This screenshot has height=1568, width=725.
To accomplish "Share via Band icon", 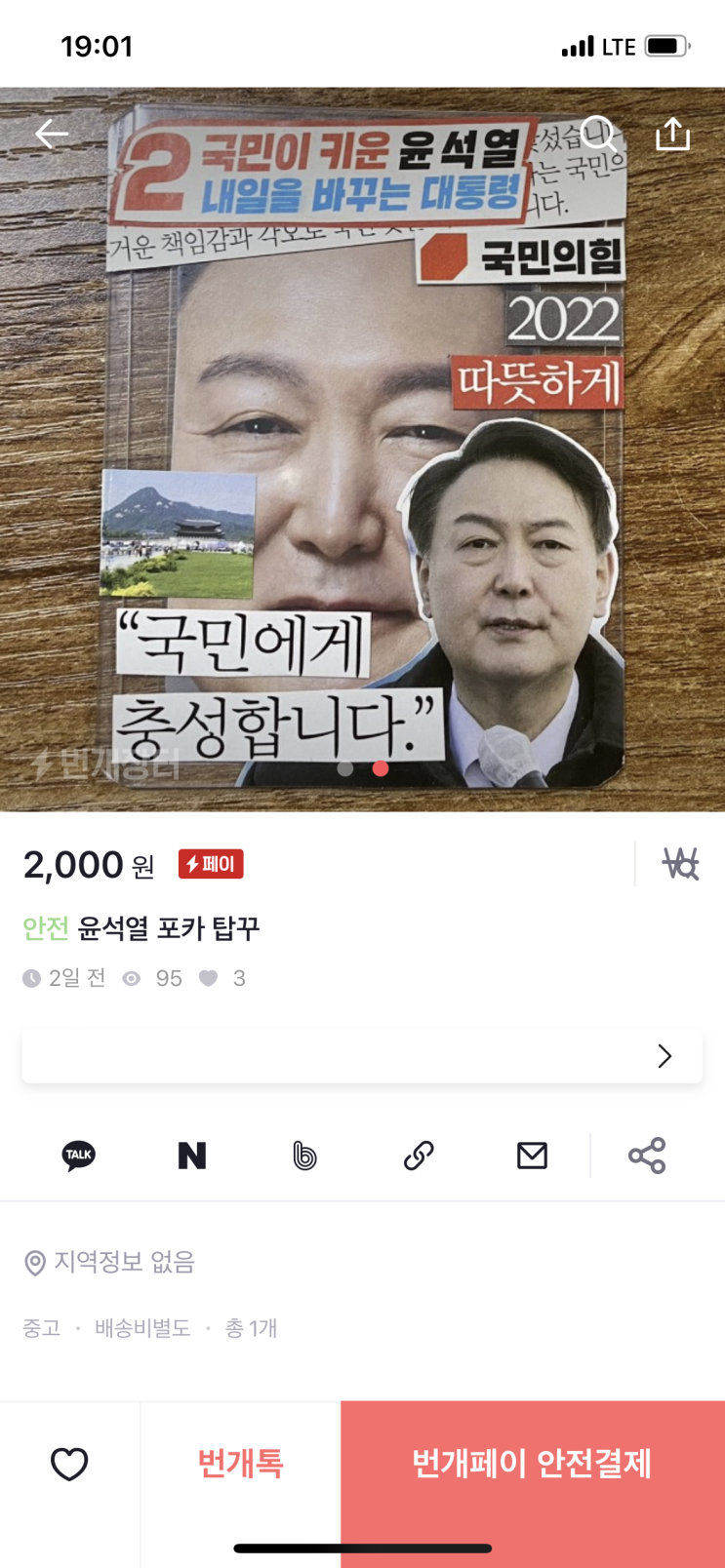I will [x=304, y=1156].
